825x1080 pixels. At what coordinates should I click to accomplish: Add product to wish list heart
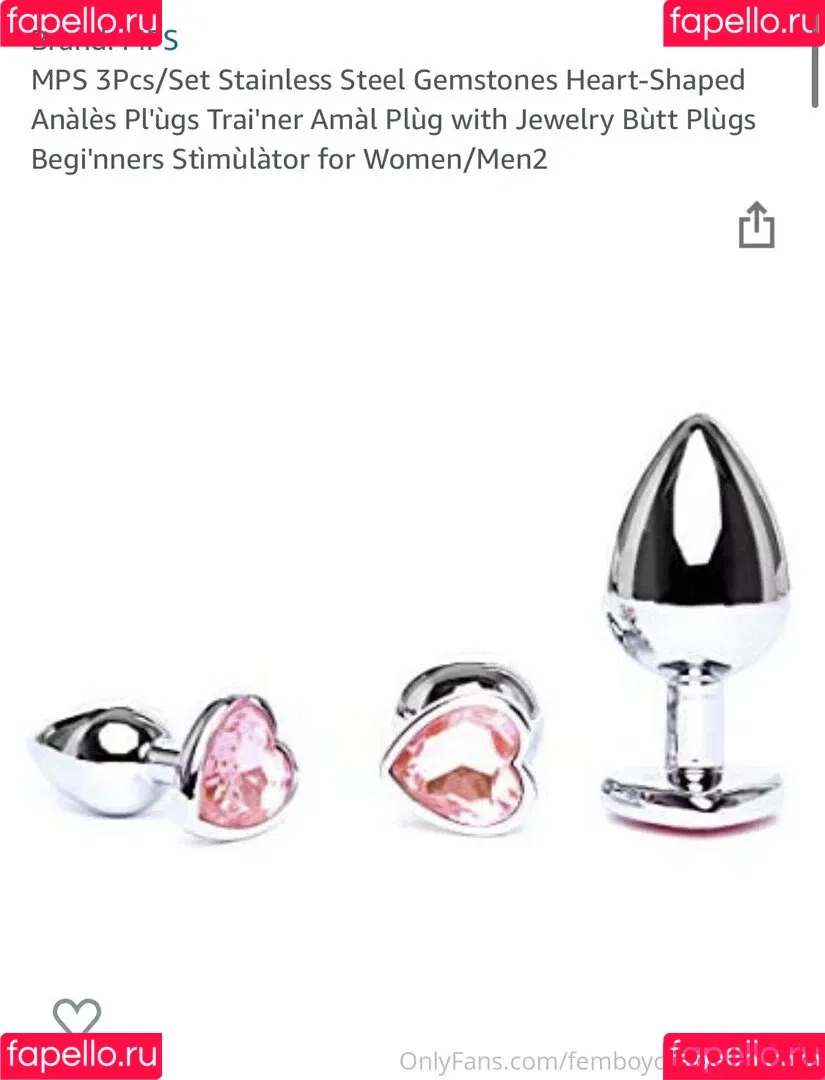[x=77, y=1017]
